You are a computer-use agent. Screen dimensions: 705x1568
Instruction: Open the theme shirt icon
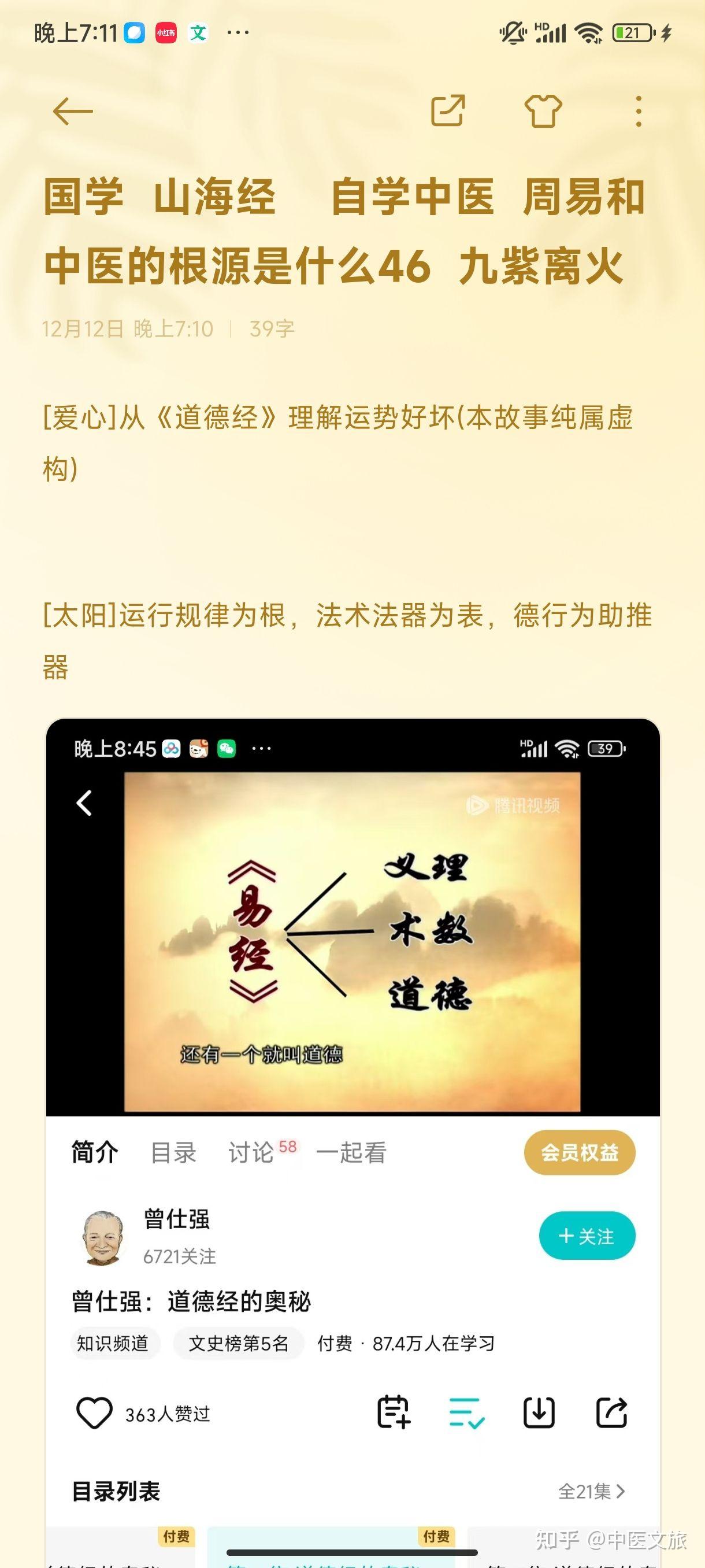(x=543, y=111)
